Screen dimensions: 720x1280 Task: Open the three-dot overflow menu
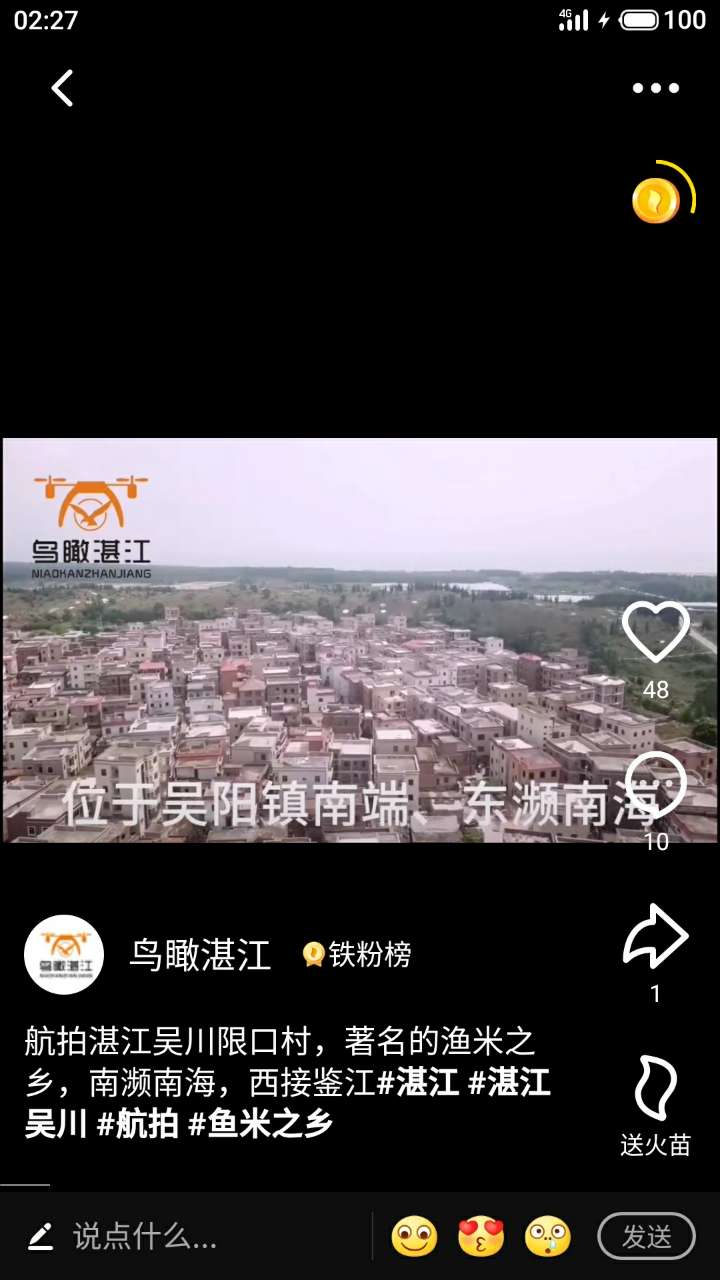(656, 88)
